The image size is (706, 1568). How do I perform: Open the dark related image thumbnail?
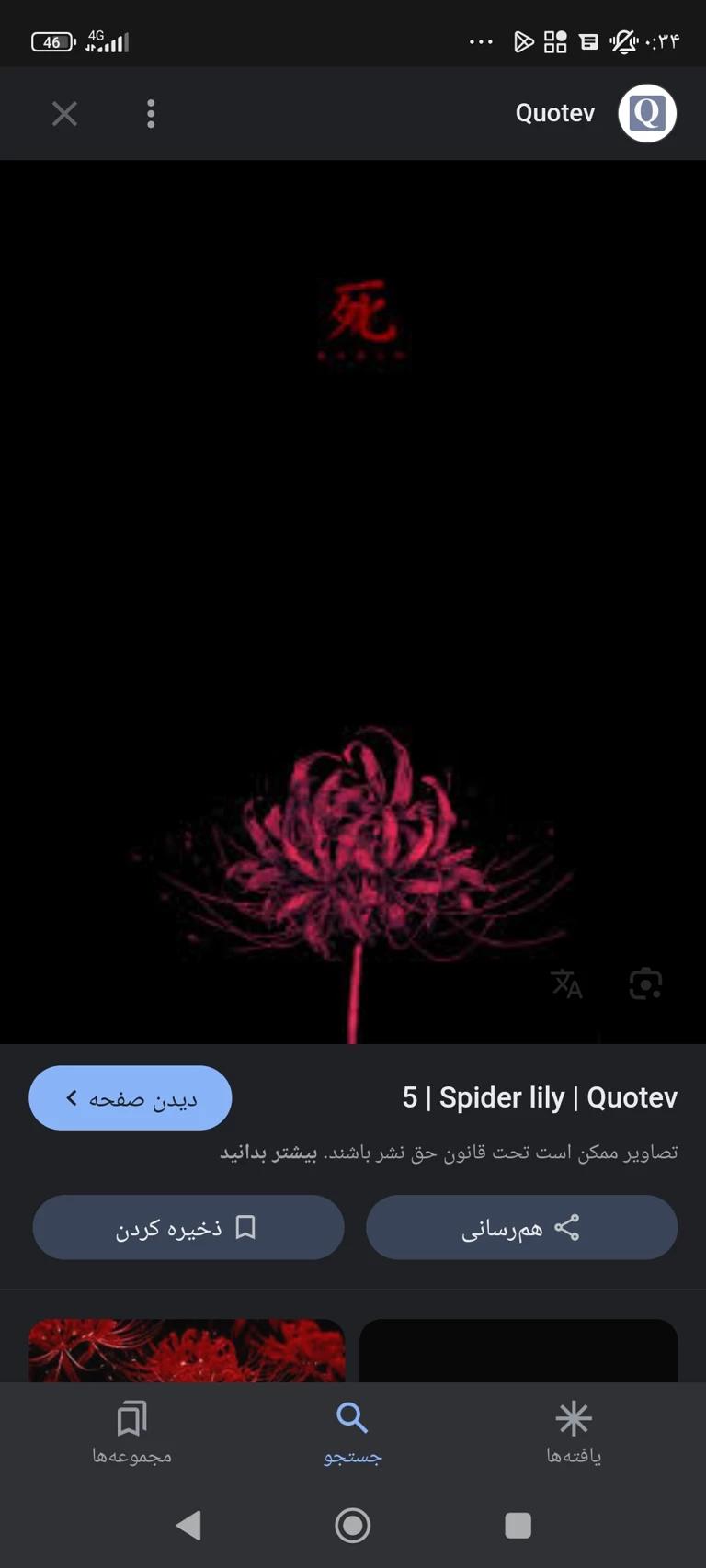[518, 1351]
